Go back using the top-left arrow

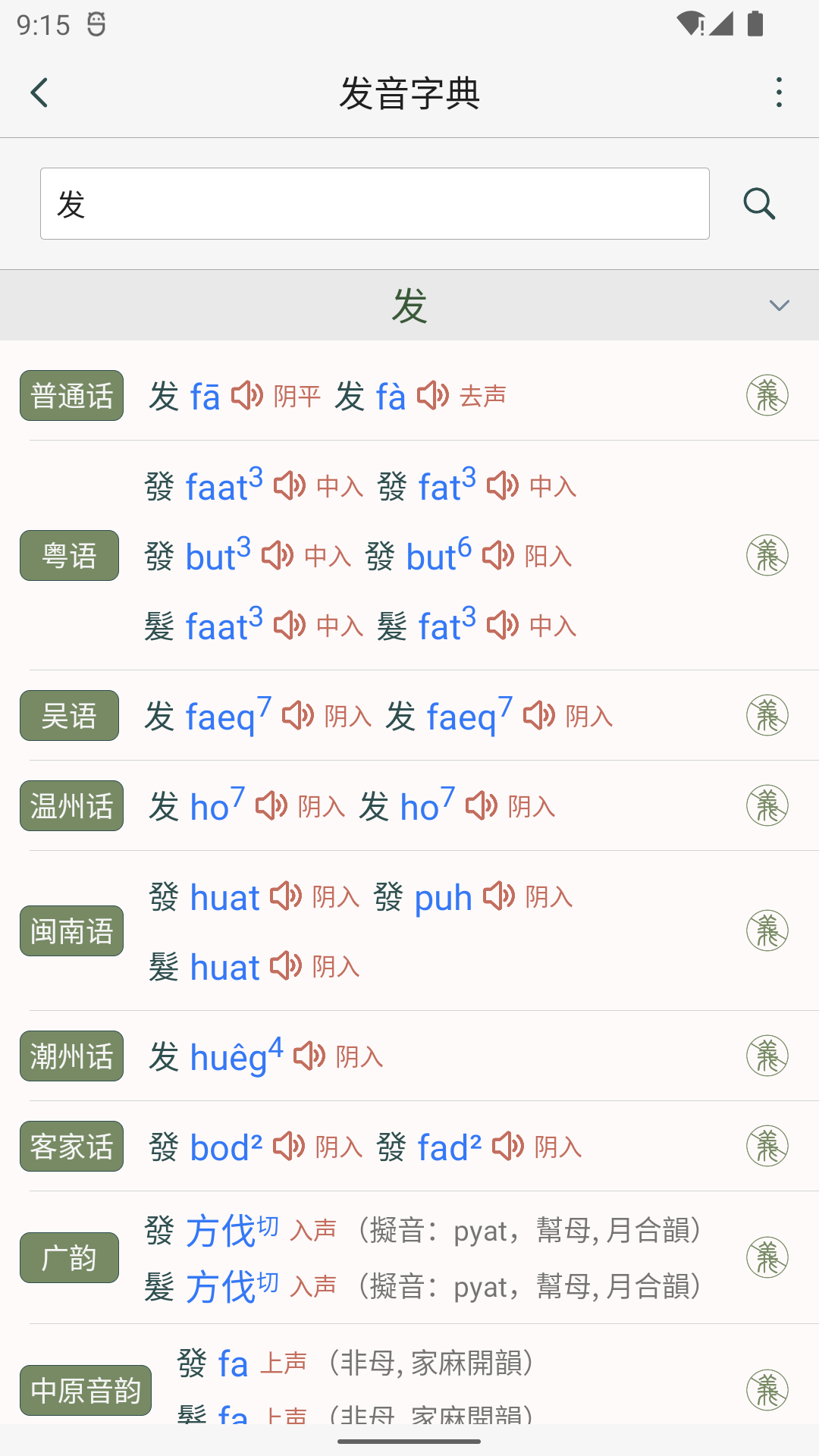point(39,93)
